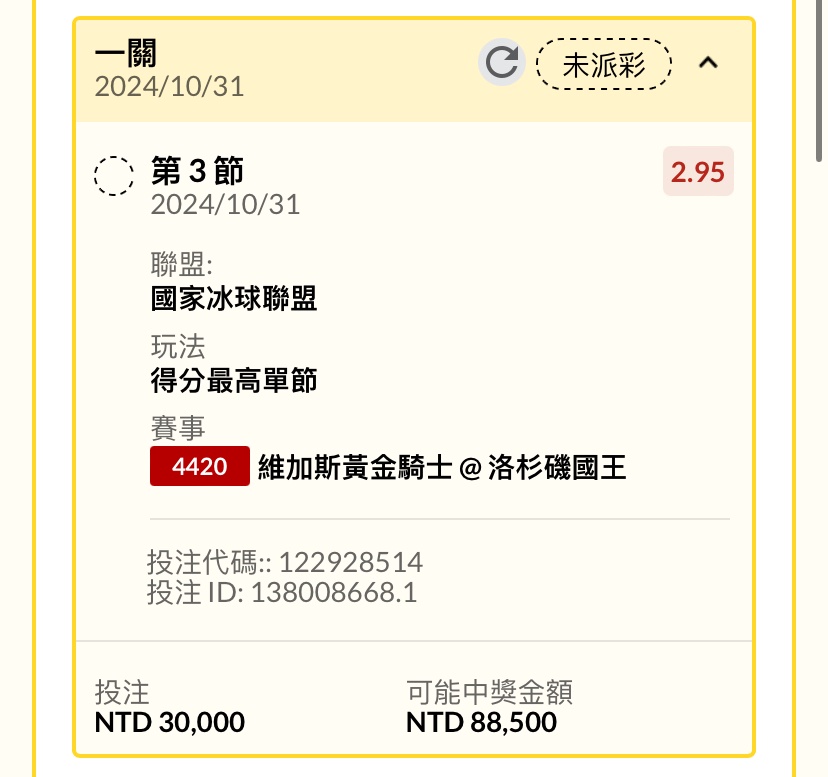Collapse the 一關 bet details

click(x=708, y=63)
